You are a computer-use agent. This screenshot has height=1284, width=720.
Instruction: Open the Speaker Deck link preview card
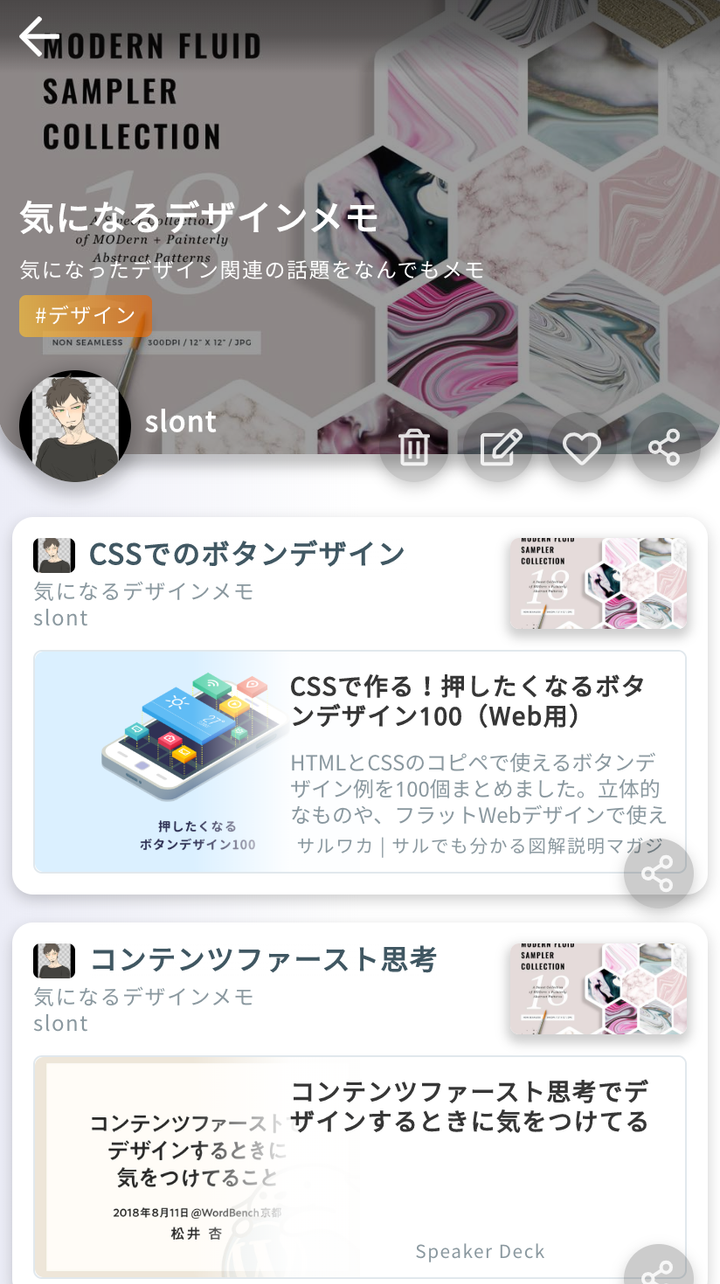[x=360, y=1165]
